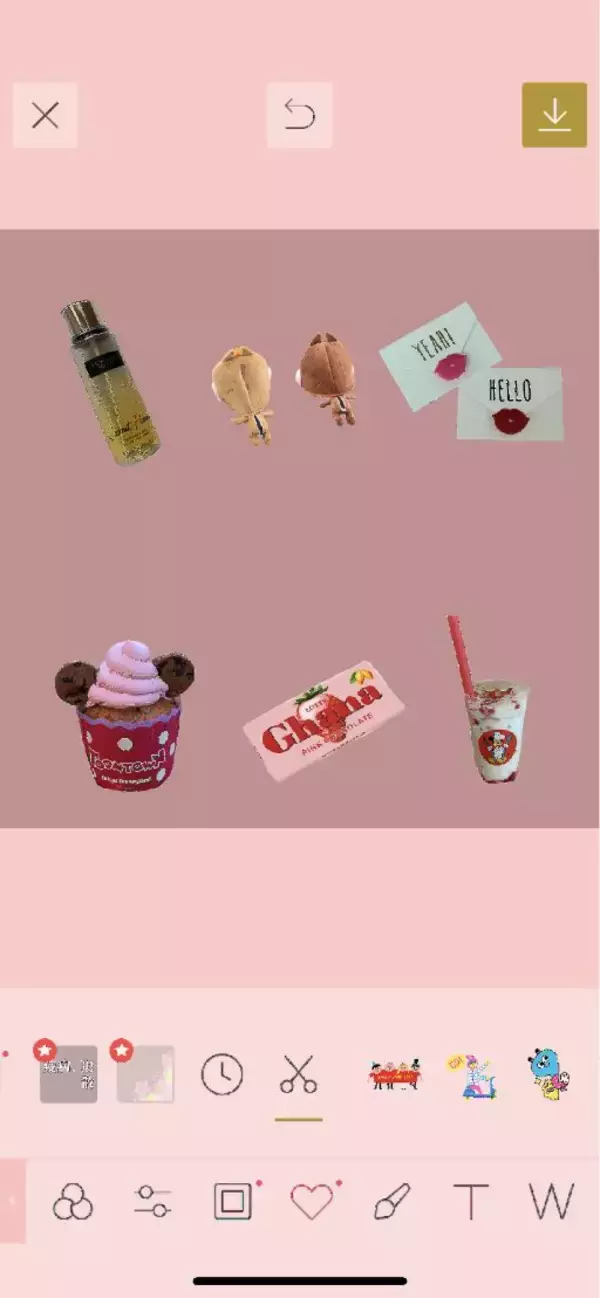Viewport: 600px width, 1298px height.
Task: Open the filters tool with overlapping circles
Action: pyautogui.click(x=73, y=1201)
